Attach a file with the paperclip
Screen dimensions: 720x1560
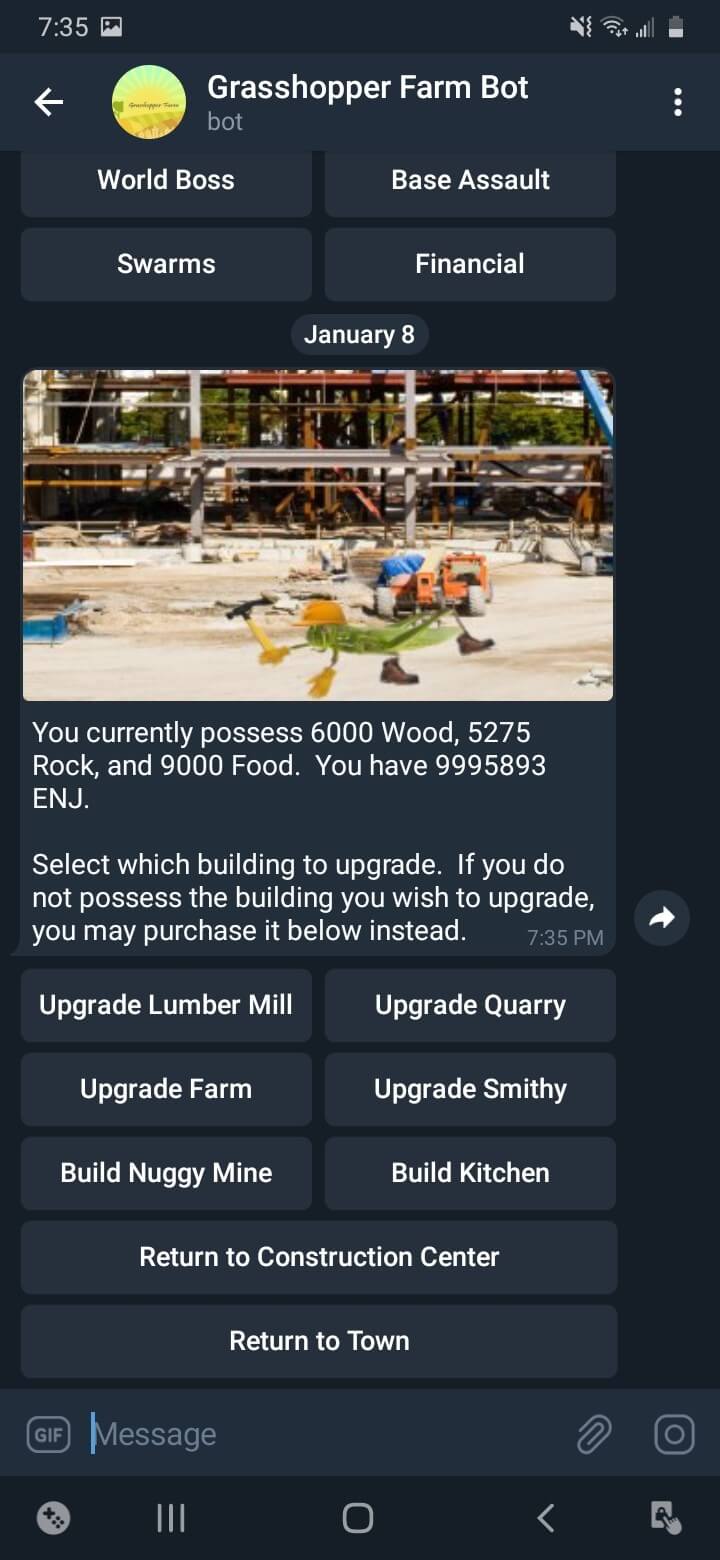[594, 1435]
